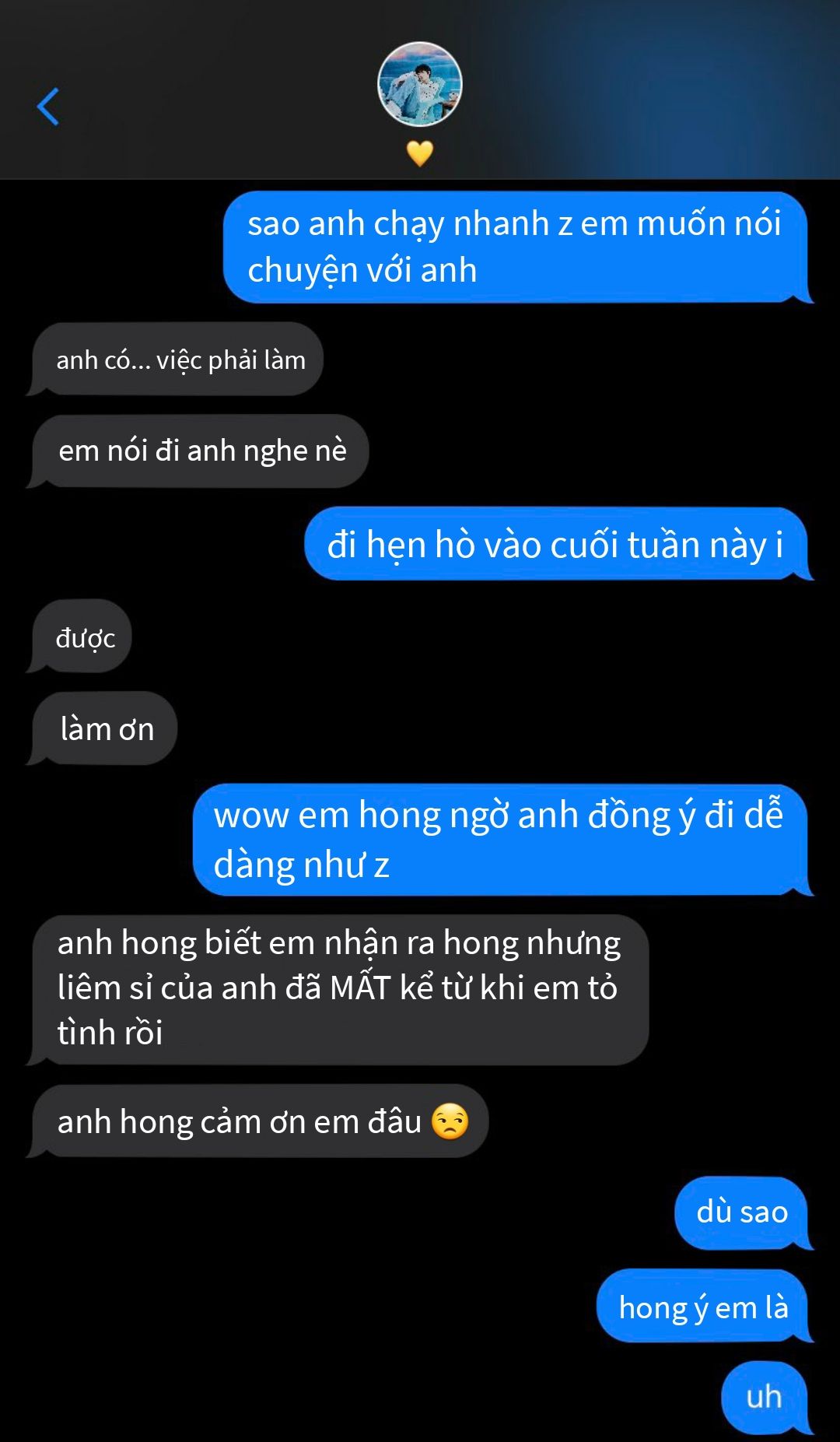Go back using the blue arrow
Screen dimensions: 840x1442
click(48, 107)
